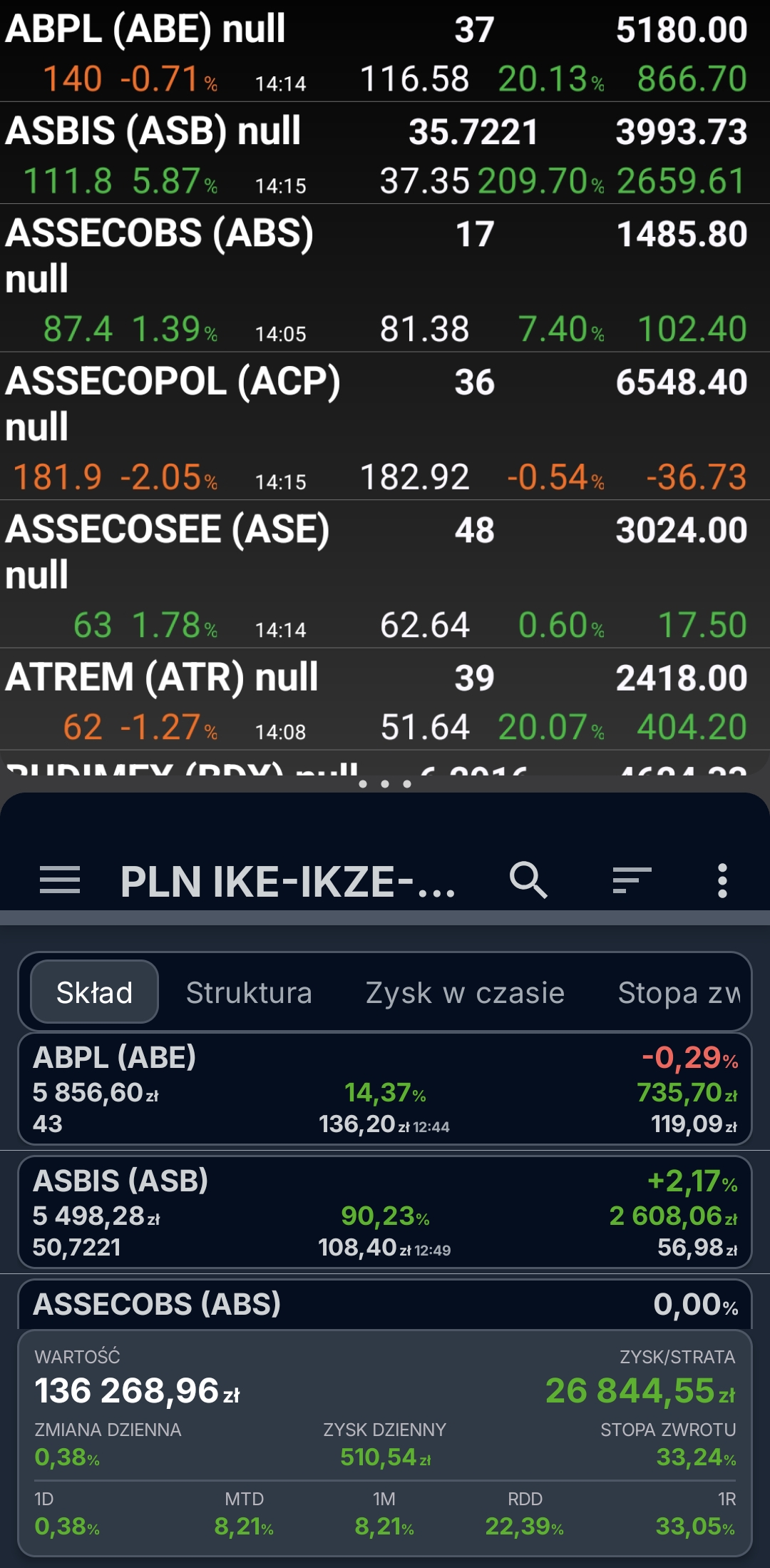Tap the three-dot split-screen divider handle
770x1568 pixels.
tap(385, 784)
